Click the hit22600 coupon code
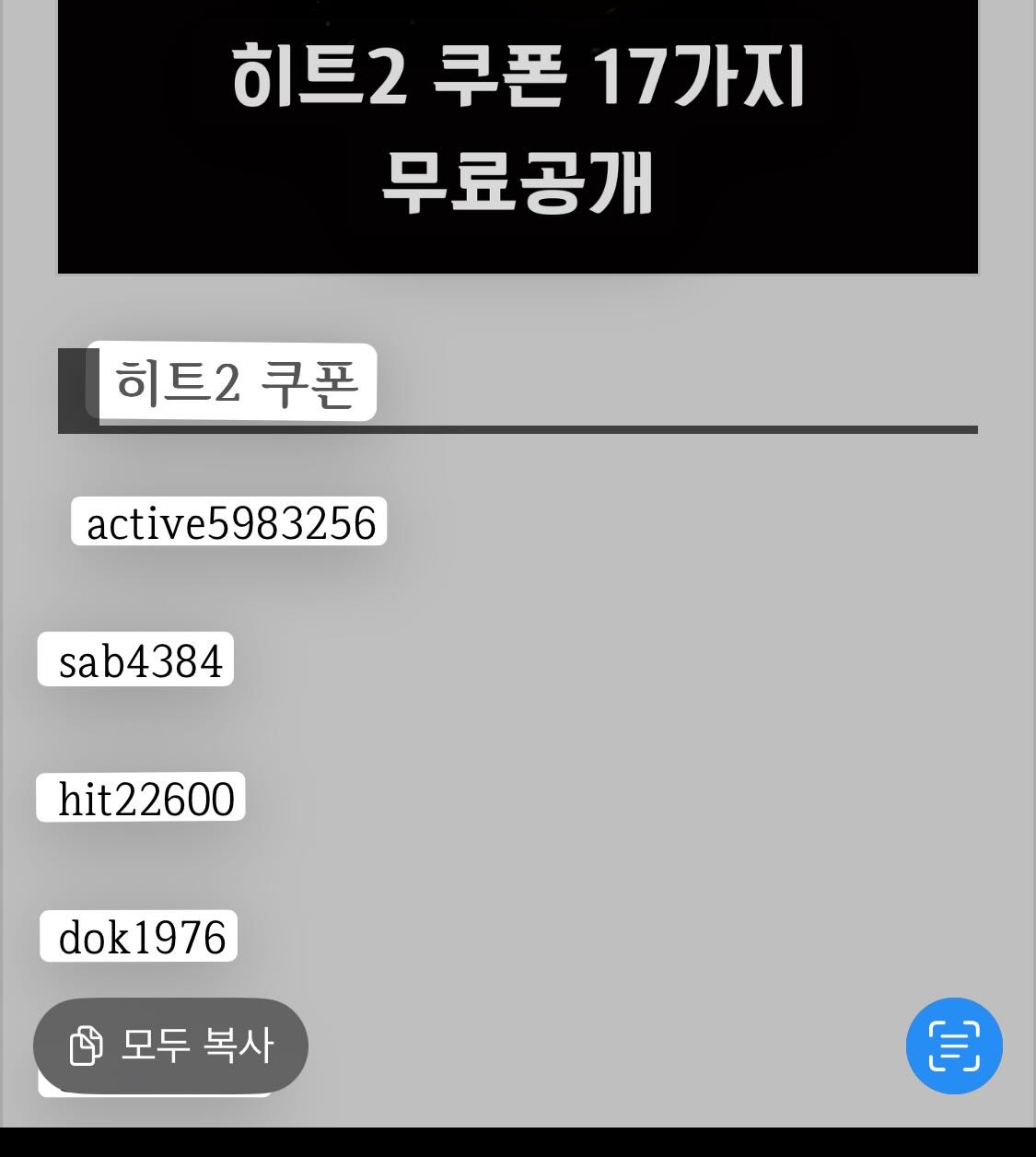 point(140,800)
